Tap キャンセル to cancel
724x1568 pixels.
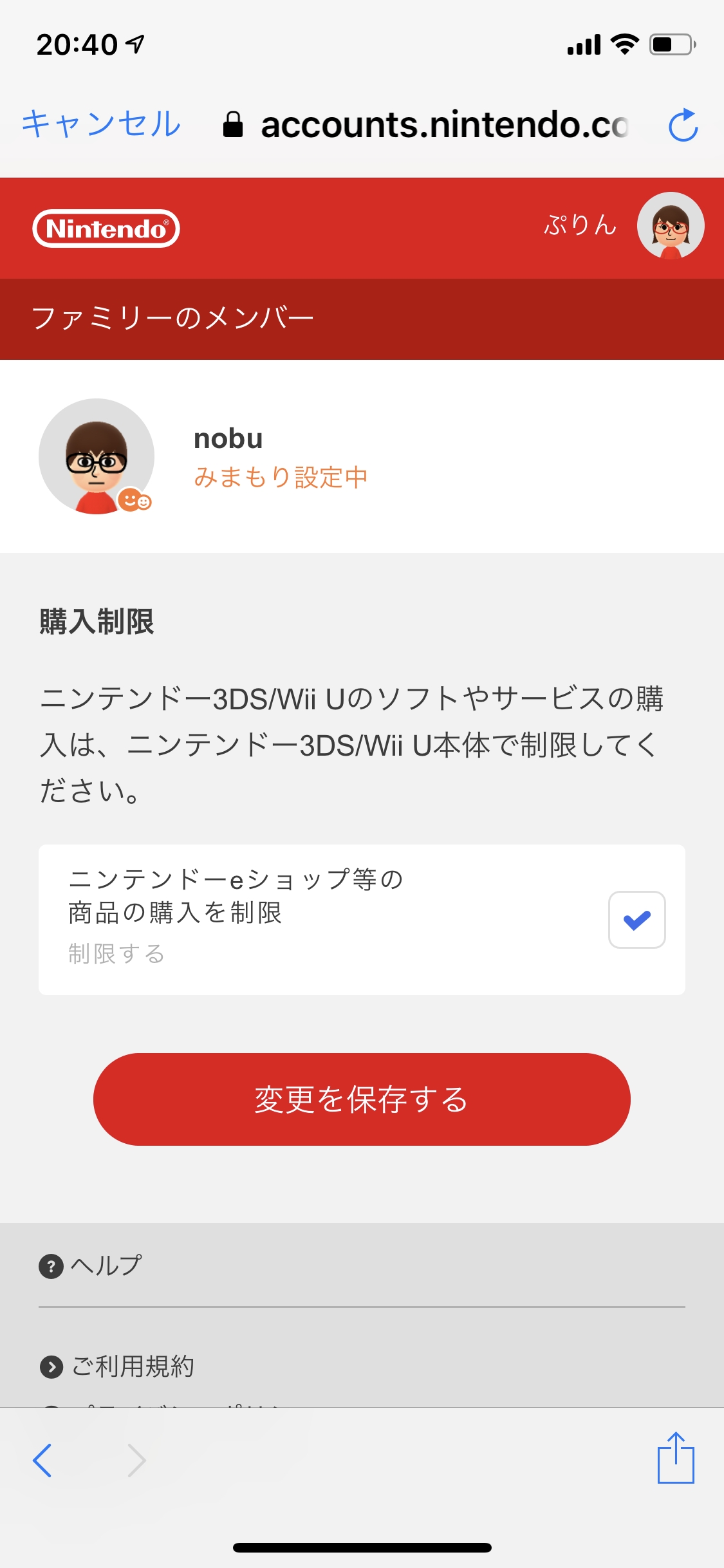point(101,124)
